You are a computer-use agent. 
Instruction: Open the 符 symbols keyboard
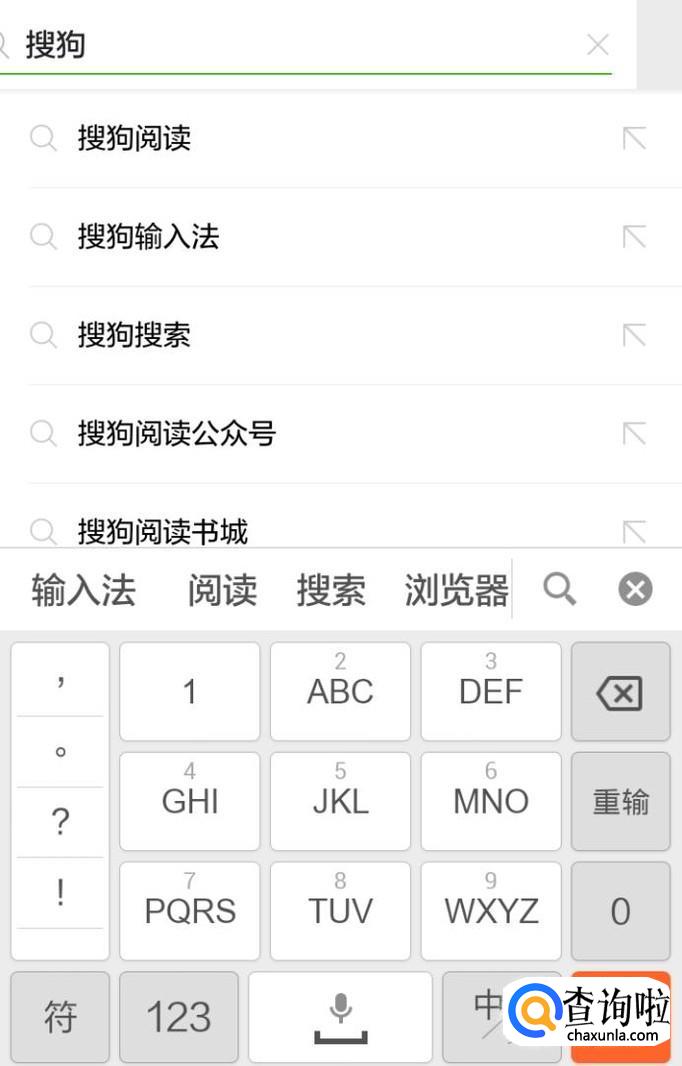[60, 1017]
